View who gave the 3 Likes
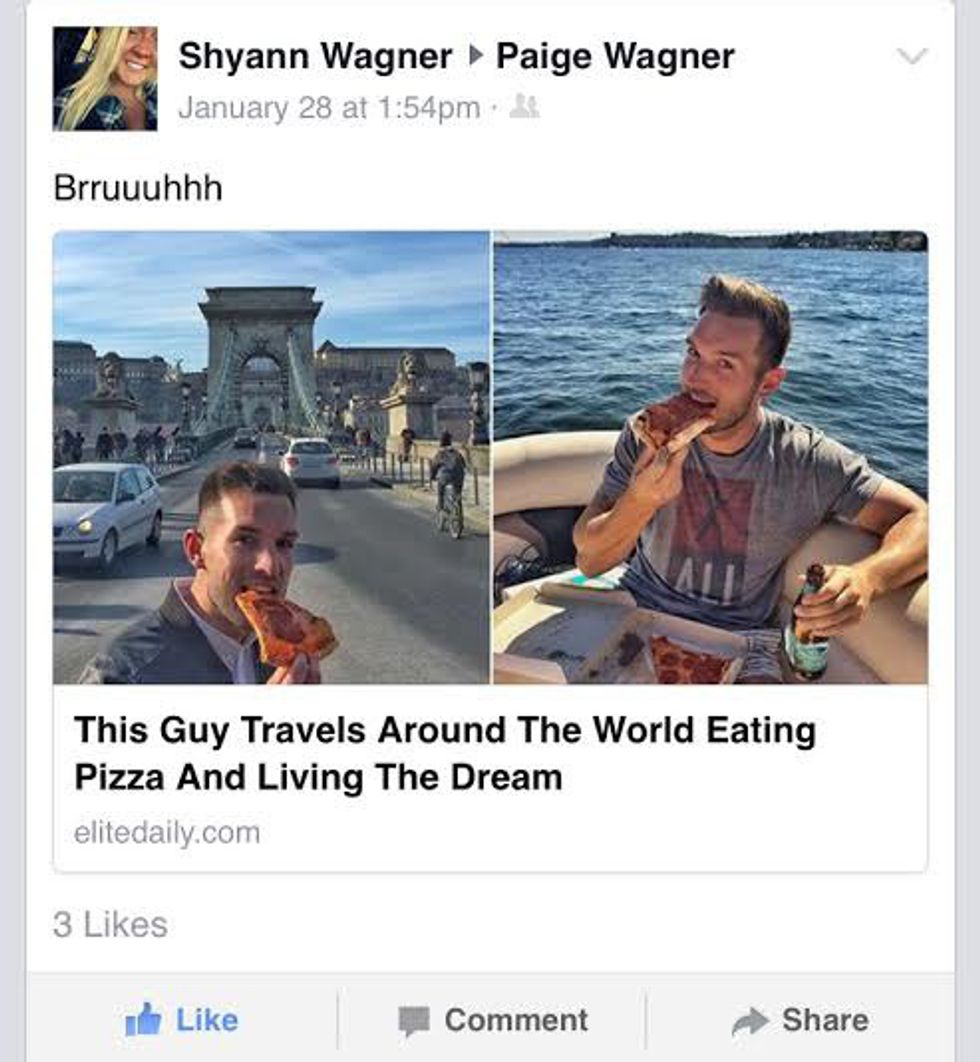The height and width of the screenshot is (1062, 980). pos(110,924)
